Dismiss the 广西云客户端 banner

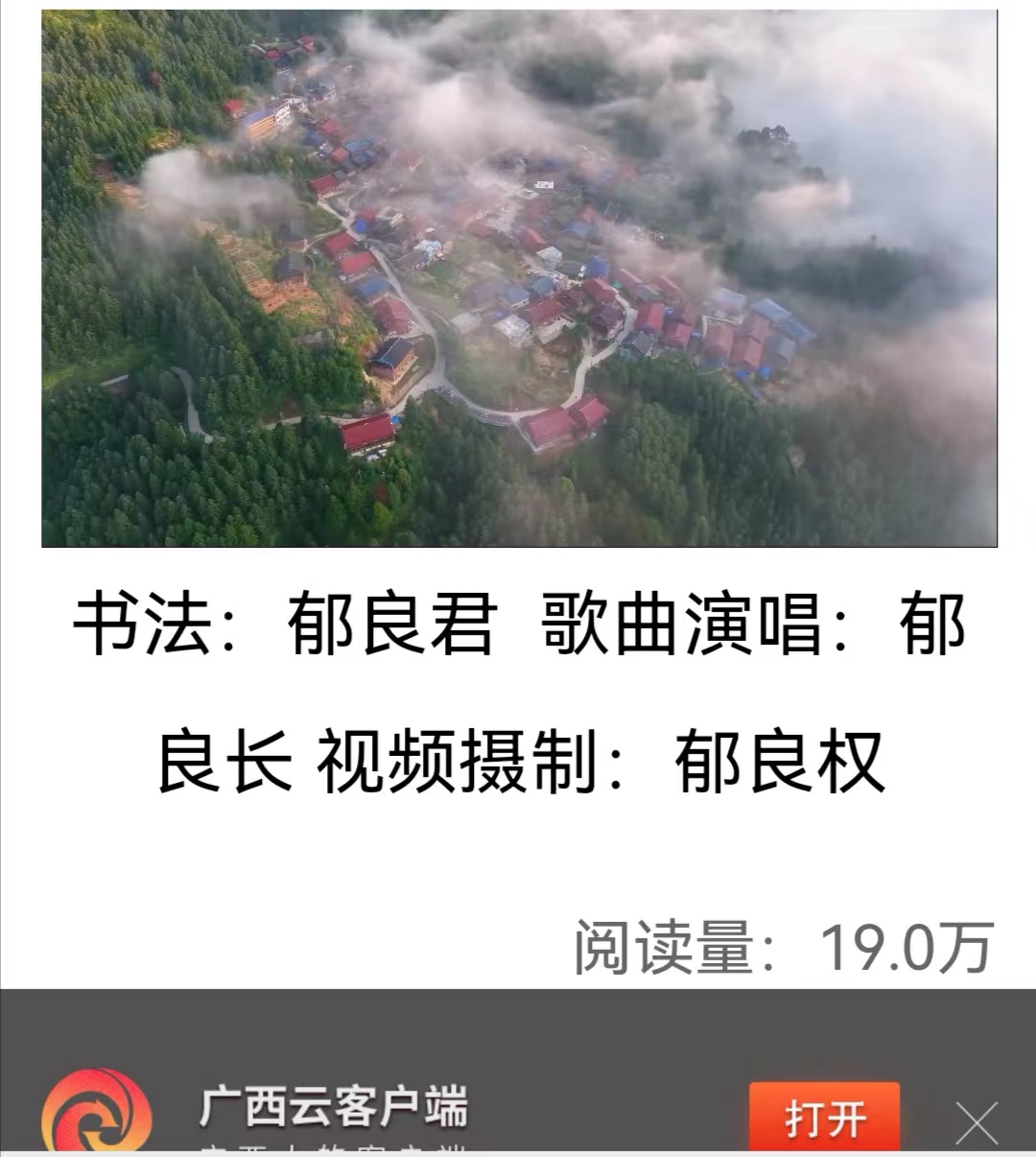tap(977, 1122)
